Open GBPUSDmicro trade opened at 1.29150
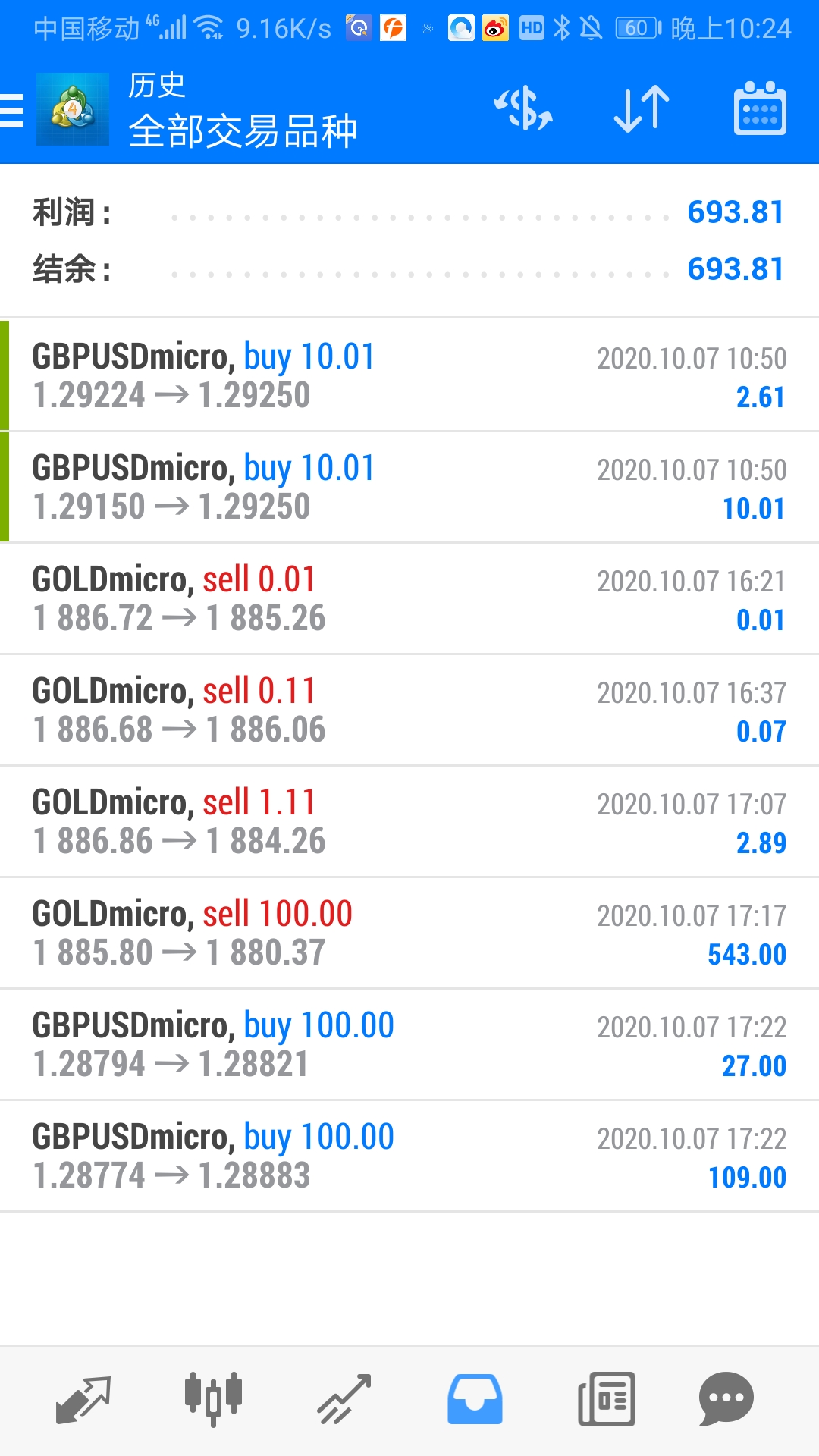The width and height of the screenshot is (819, 1456). (409, 487)
